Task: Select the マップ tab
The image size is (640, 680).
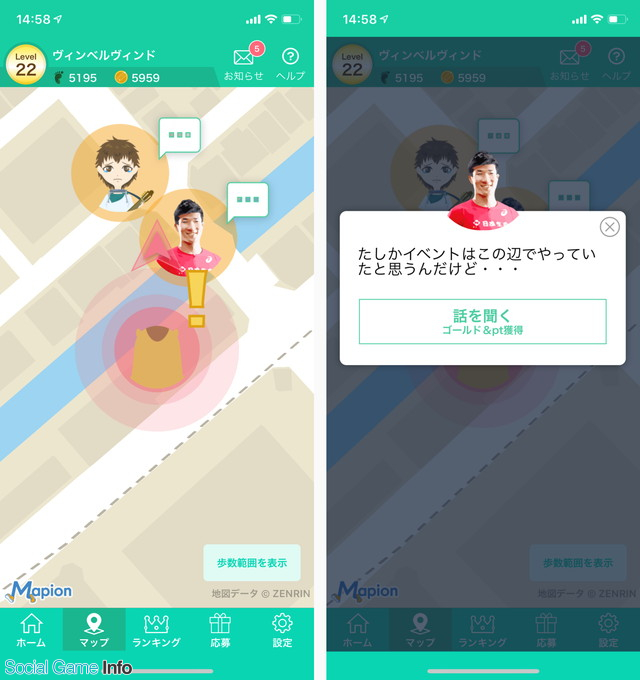Action: pos(94,630)
